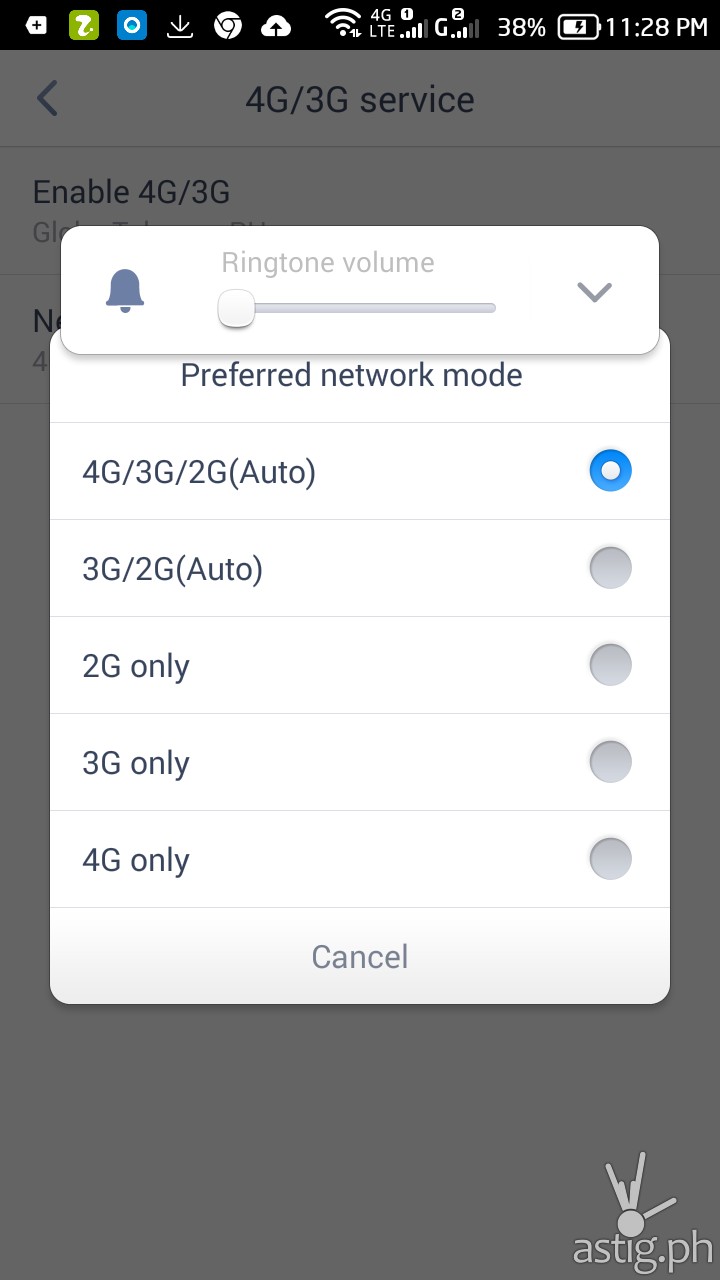Screen dimensions: 720x1280
Task: Tap the ringtone bell icon
Action: (125, 292)
